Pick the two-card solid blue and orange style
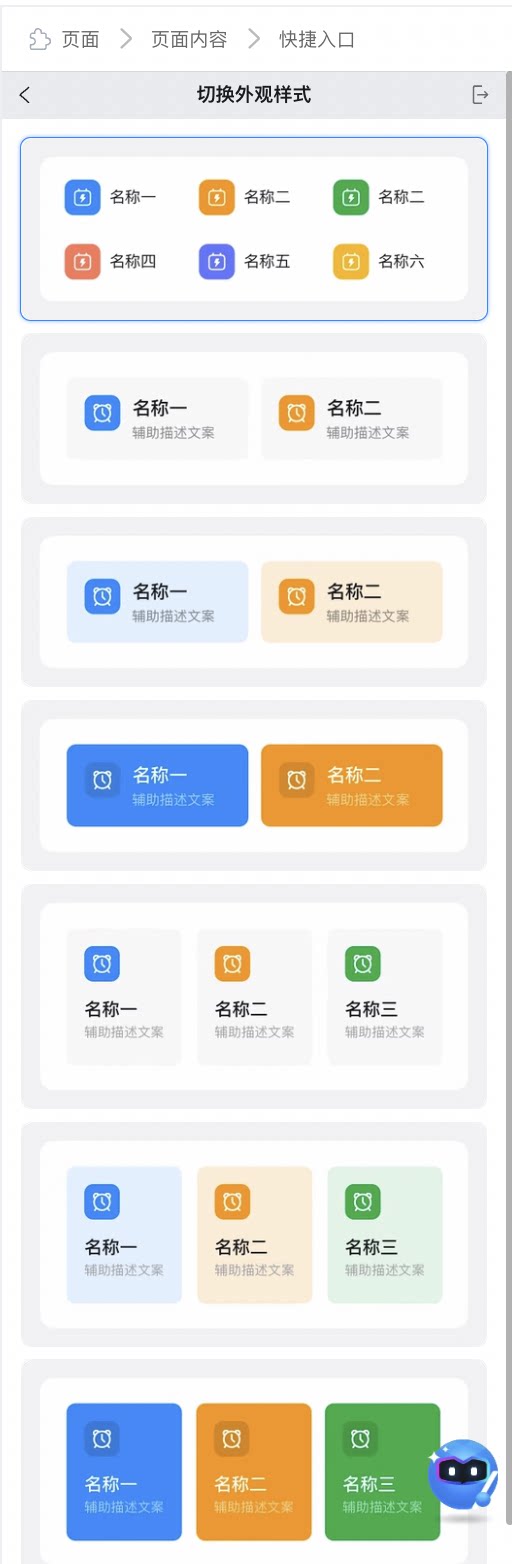Viewport: 512px width, 1564px height. click(x=254, y=785)
